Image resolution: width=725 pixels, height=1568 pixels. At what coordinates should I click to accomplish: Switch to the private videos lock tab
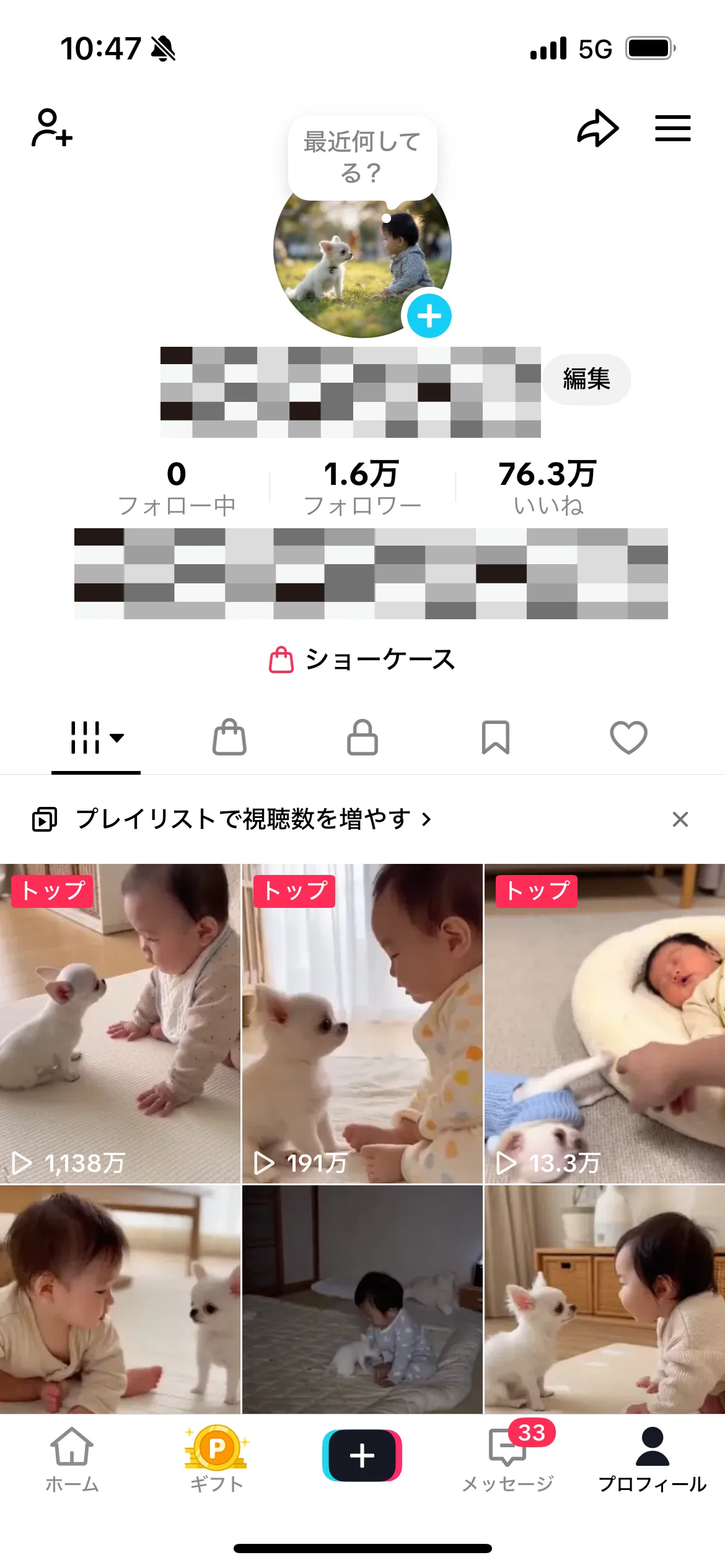coord(362,738)
